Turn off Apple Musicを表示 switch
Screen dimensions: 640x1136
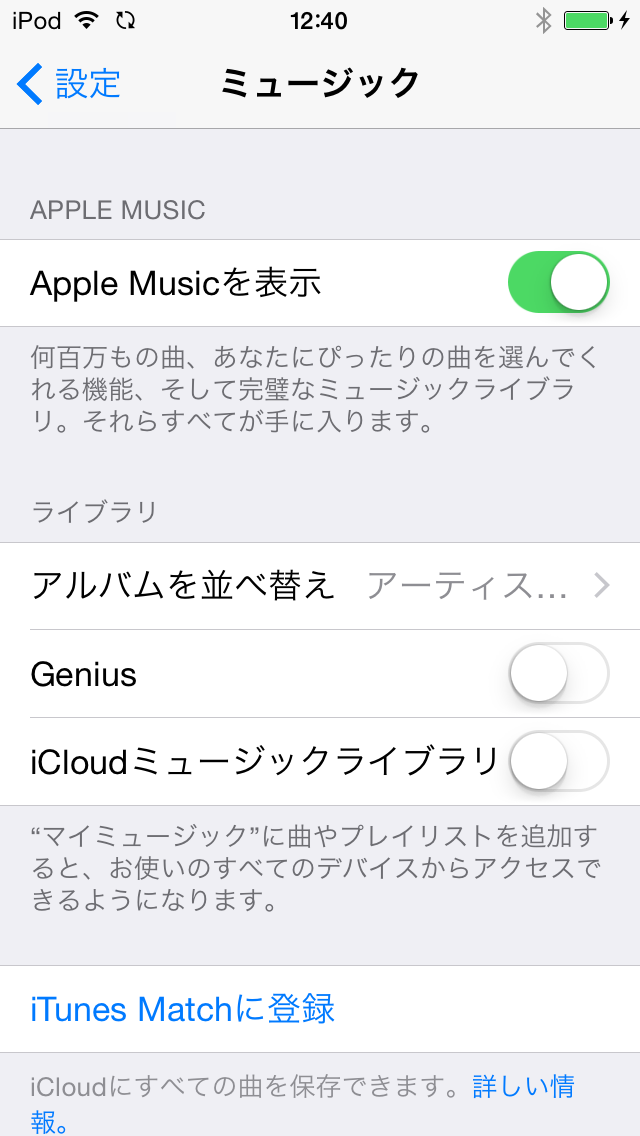(559, 283)
